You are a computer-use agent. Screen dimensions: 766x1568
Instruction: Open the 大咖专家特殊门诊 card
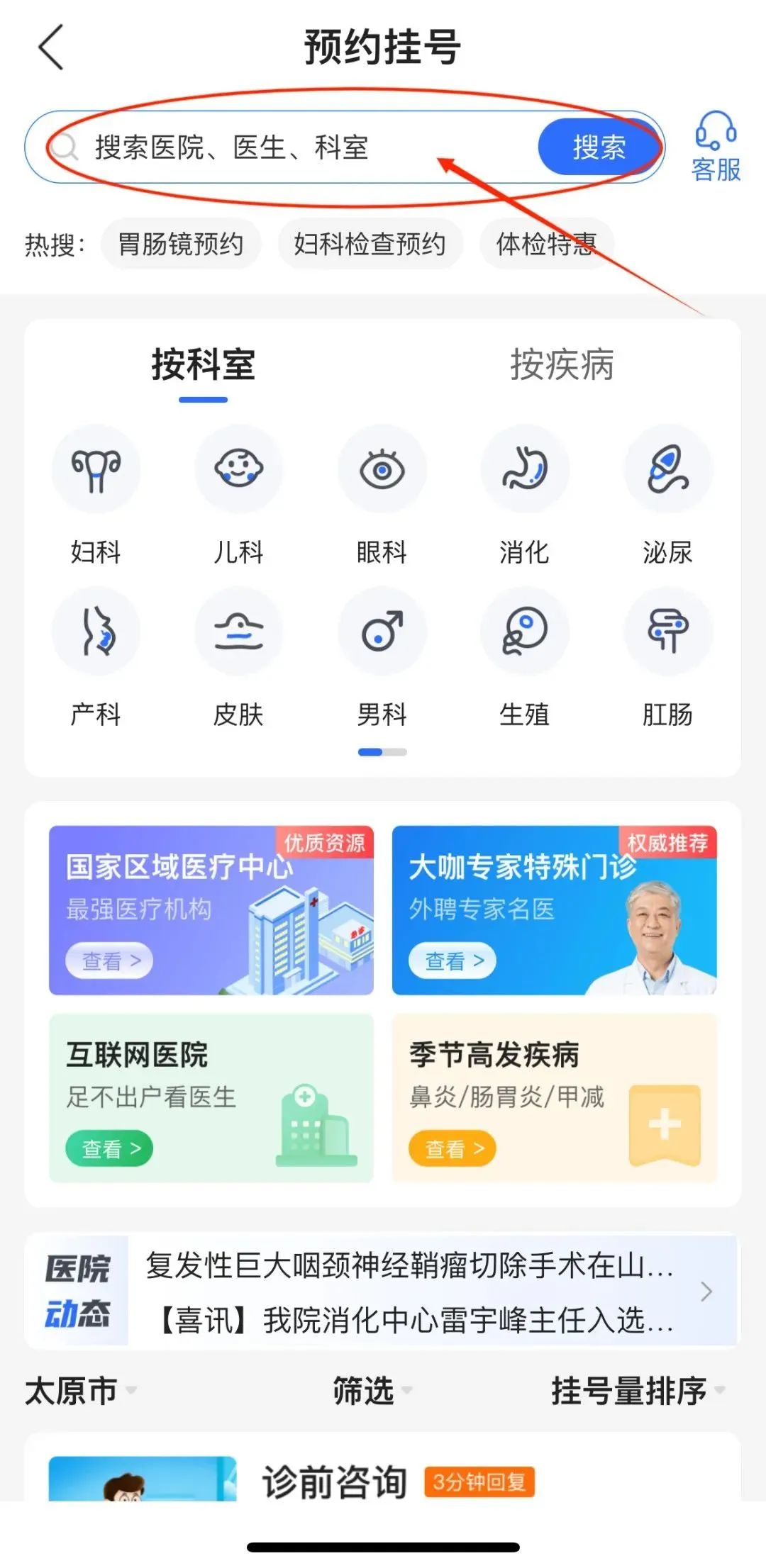[x=554, y=910]
